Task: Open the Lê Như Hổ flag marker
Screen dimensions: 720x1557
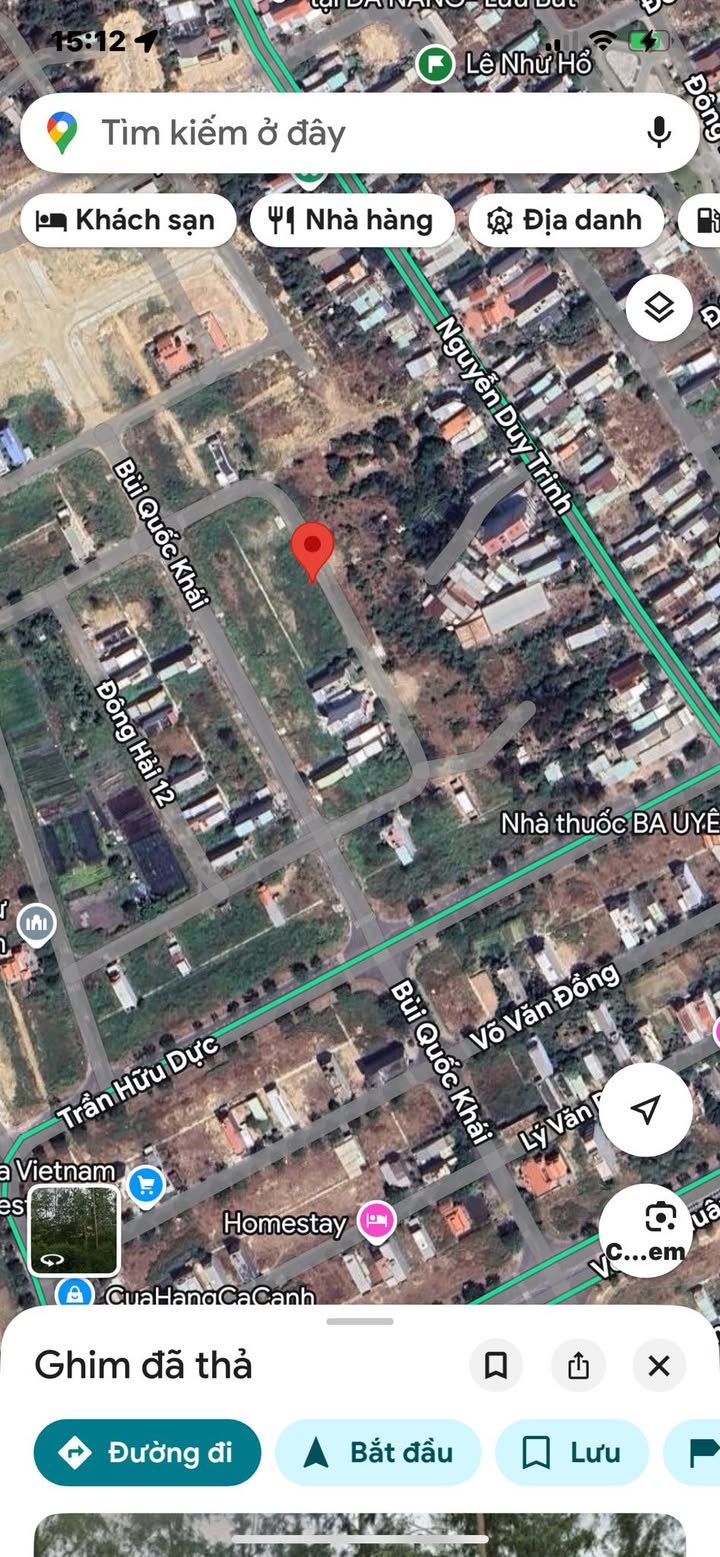Action: [435, 66]
